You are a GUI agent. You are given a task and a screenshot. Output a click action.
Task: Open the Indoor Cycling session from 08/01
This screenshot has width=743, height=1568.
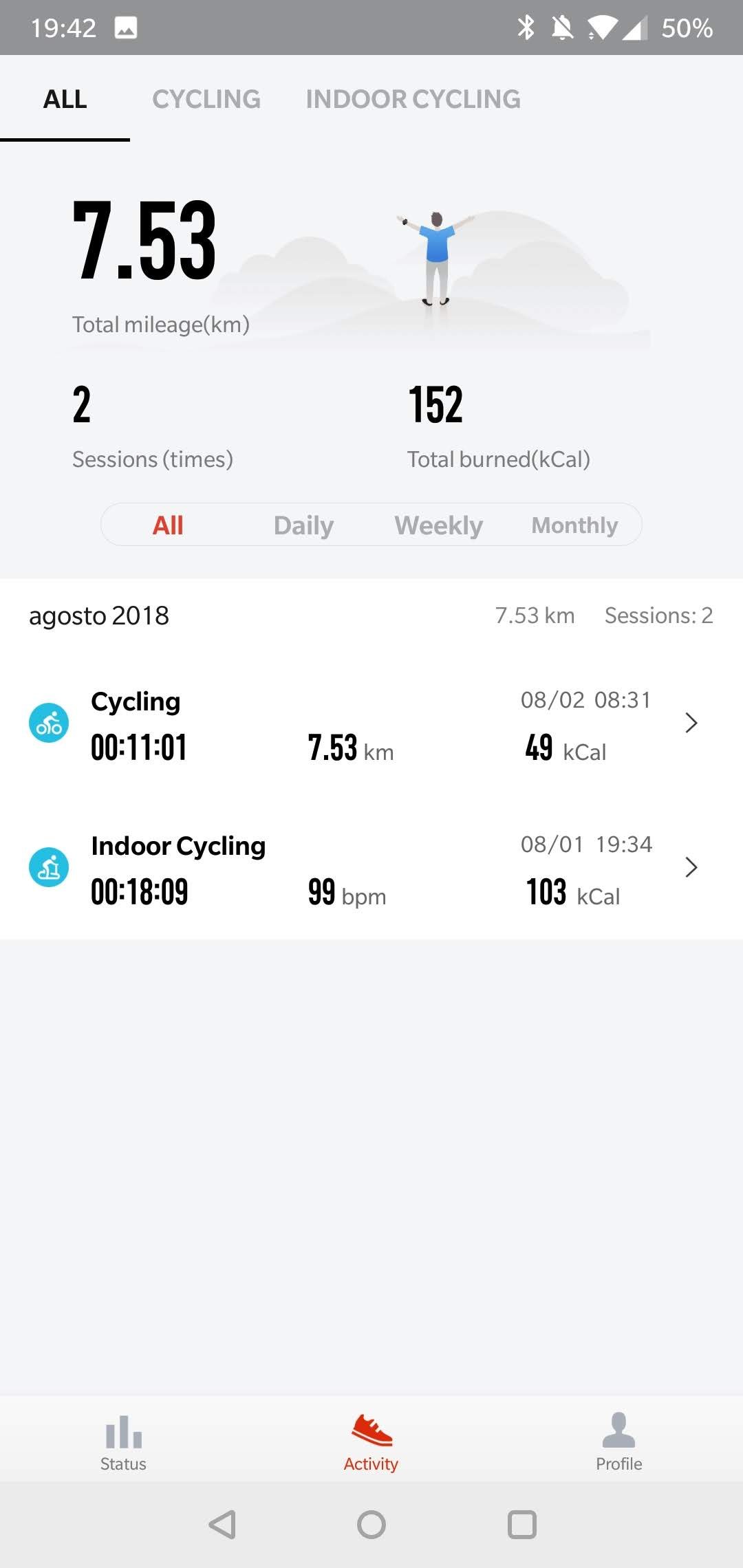tap(371, 868)
